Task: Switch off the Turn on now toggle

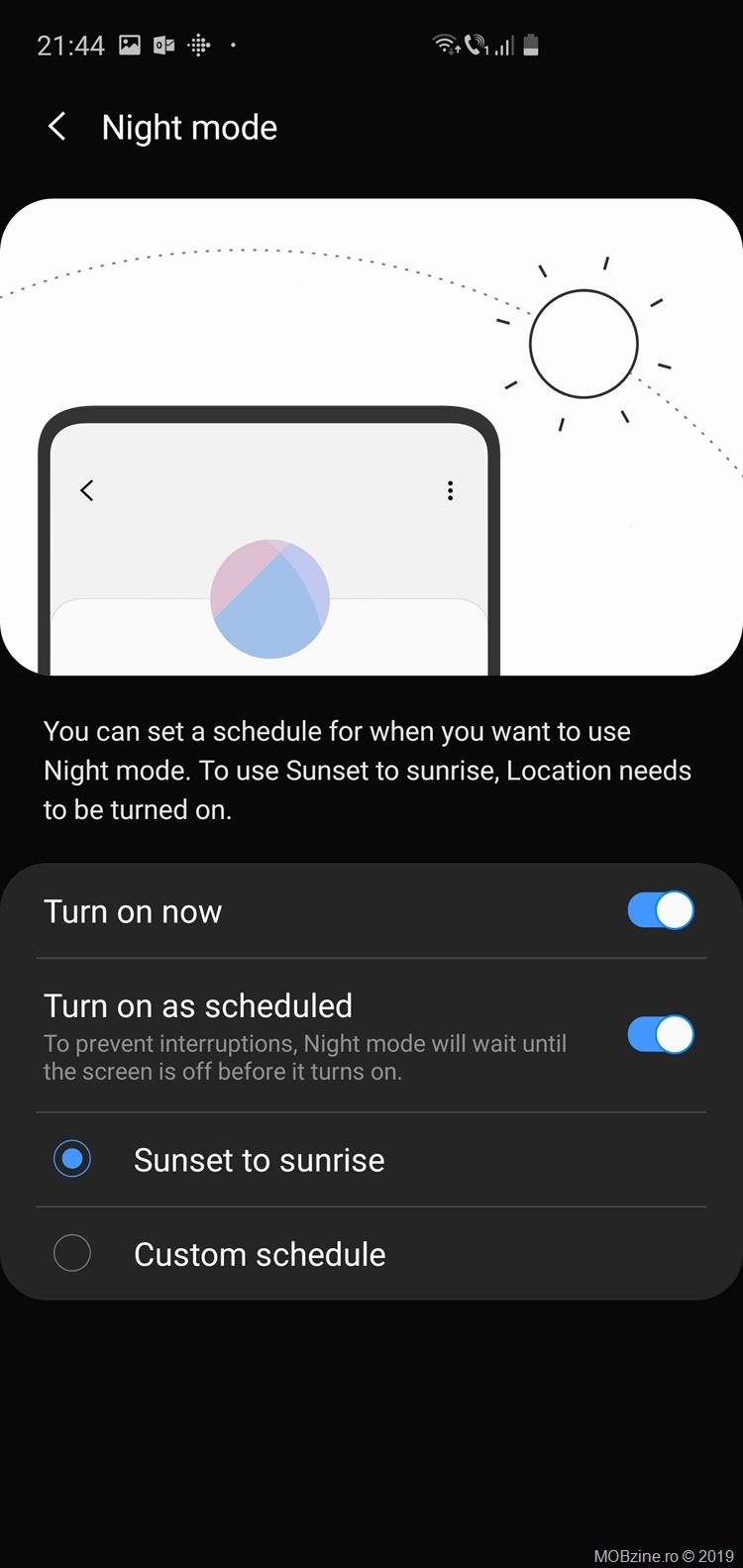Action: coord(660,910)
